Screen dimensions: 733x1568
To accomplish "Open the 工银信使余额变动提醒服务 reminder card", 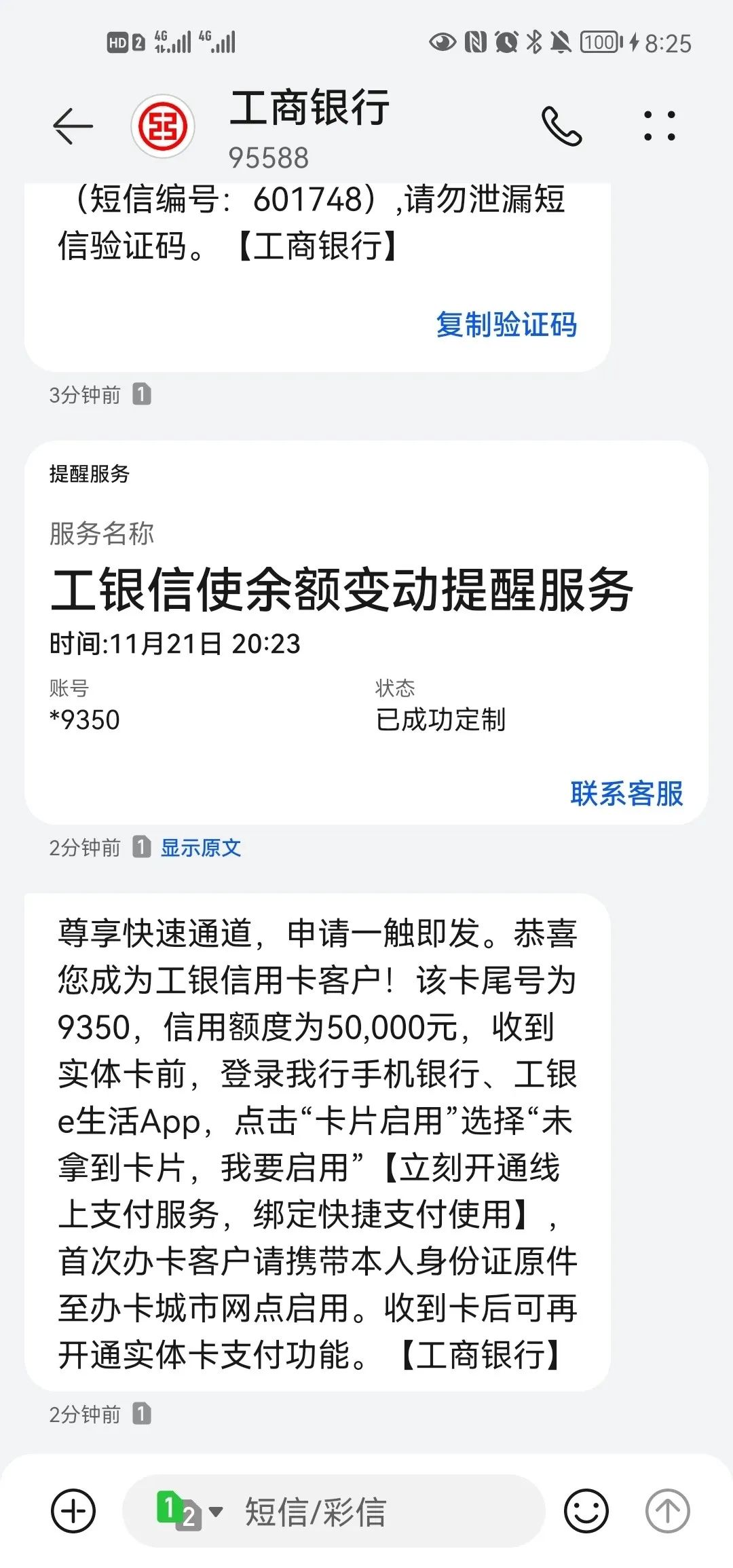I will pyautogui.click(x=342, y=591).
